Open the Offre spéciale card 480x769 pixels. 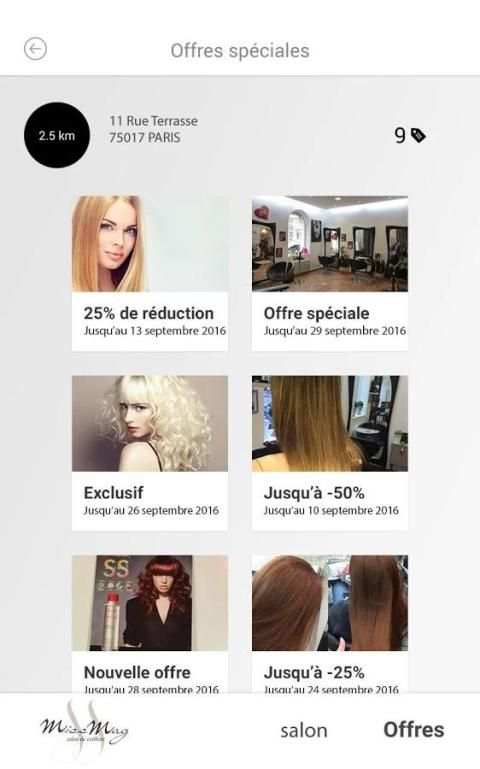[330, 273]
